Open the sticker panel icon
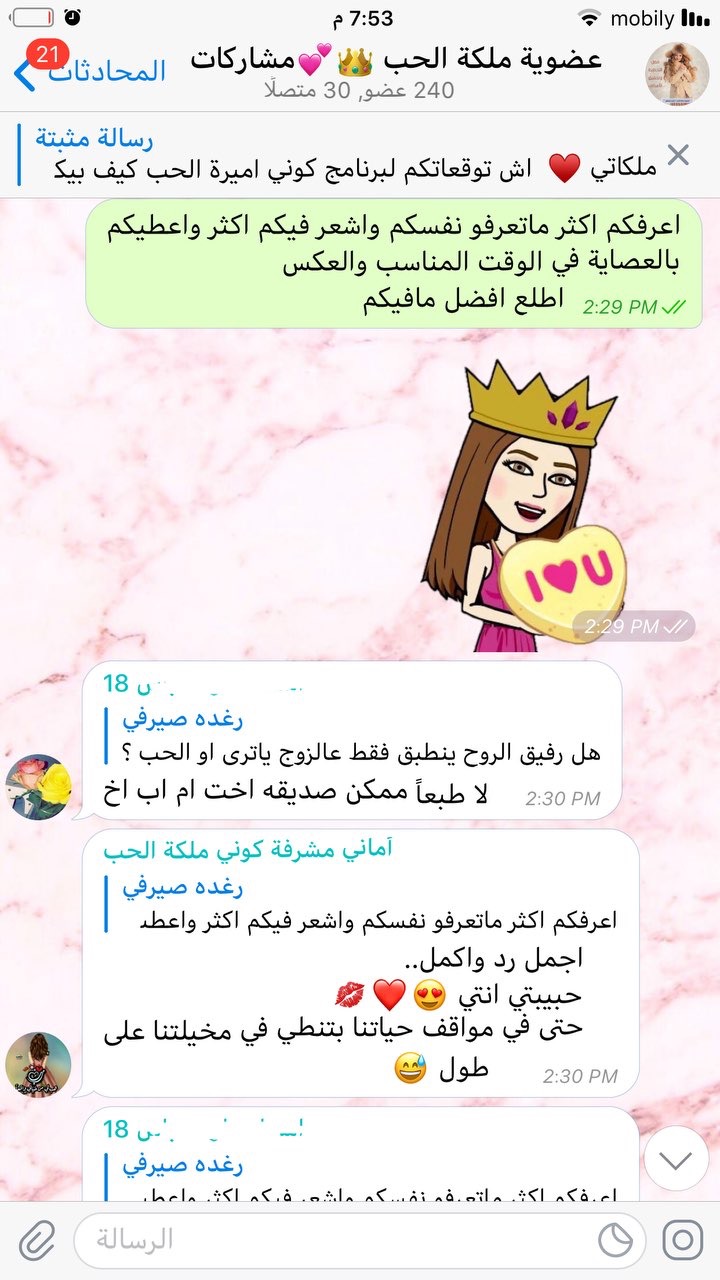 coord(615,1240)
